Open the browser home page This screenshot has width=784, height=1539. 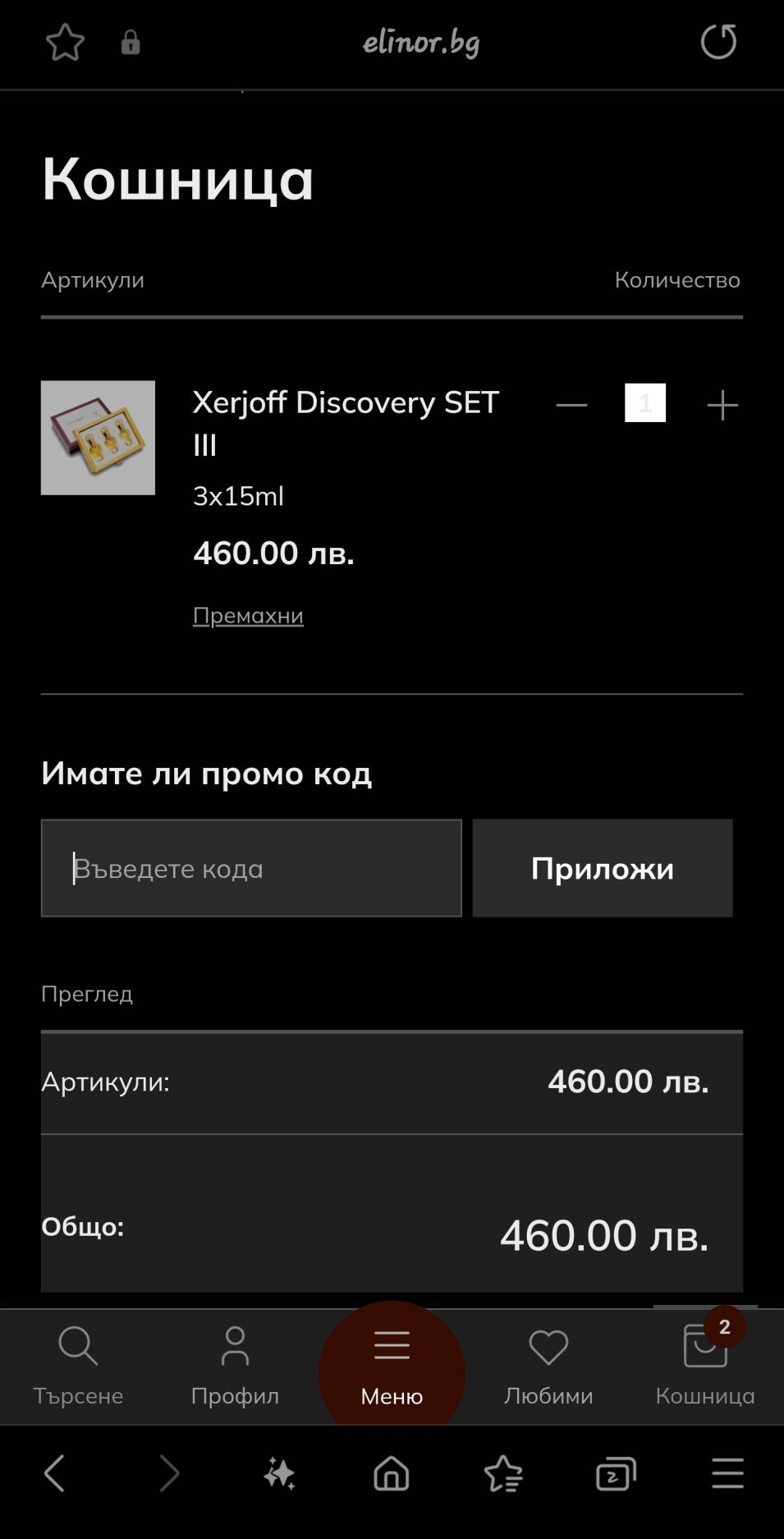point(392,1473)
